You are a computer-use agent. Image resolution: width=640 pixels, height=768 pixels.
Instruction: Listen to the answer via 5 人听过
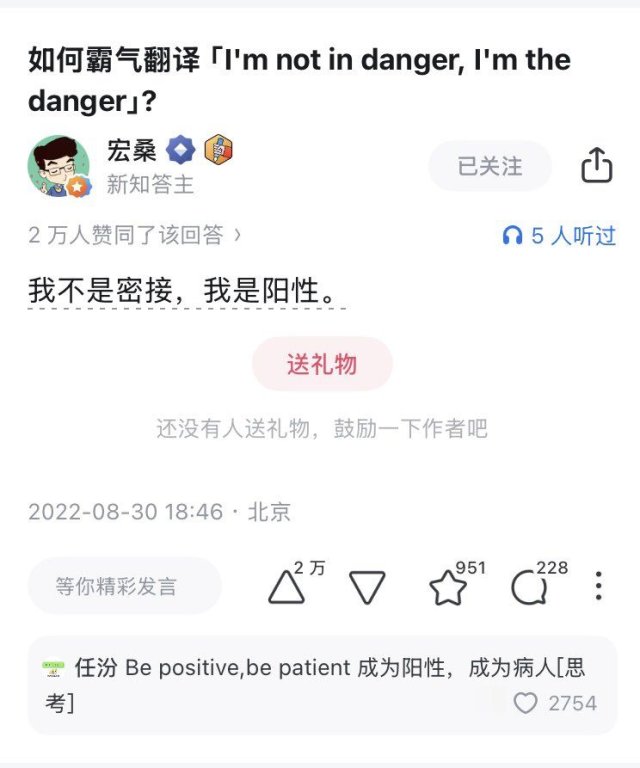click(x=559, y=236)
